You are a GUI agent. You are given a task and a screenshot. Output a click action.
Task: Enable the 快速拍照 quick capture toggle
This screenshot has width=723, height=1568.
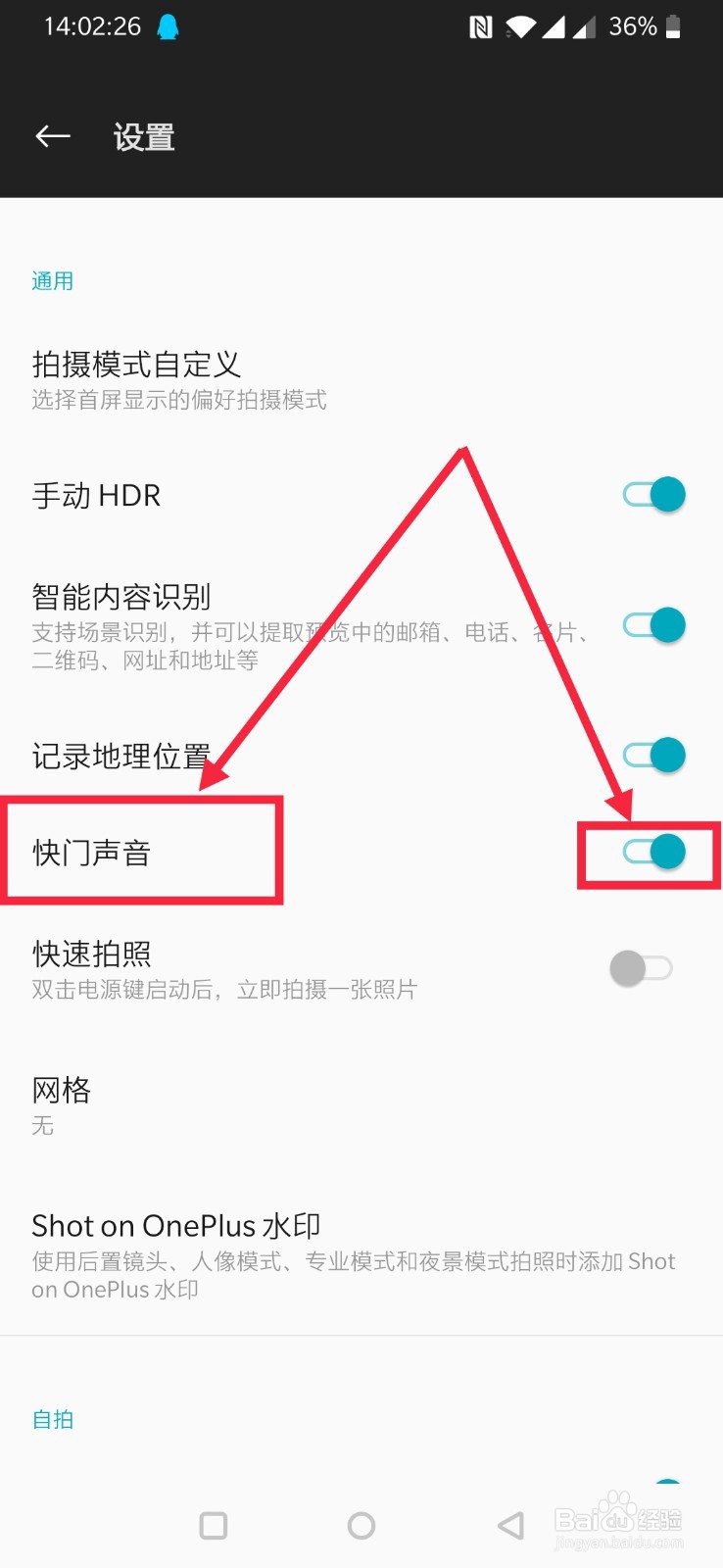point(642,968)
